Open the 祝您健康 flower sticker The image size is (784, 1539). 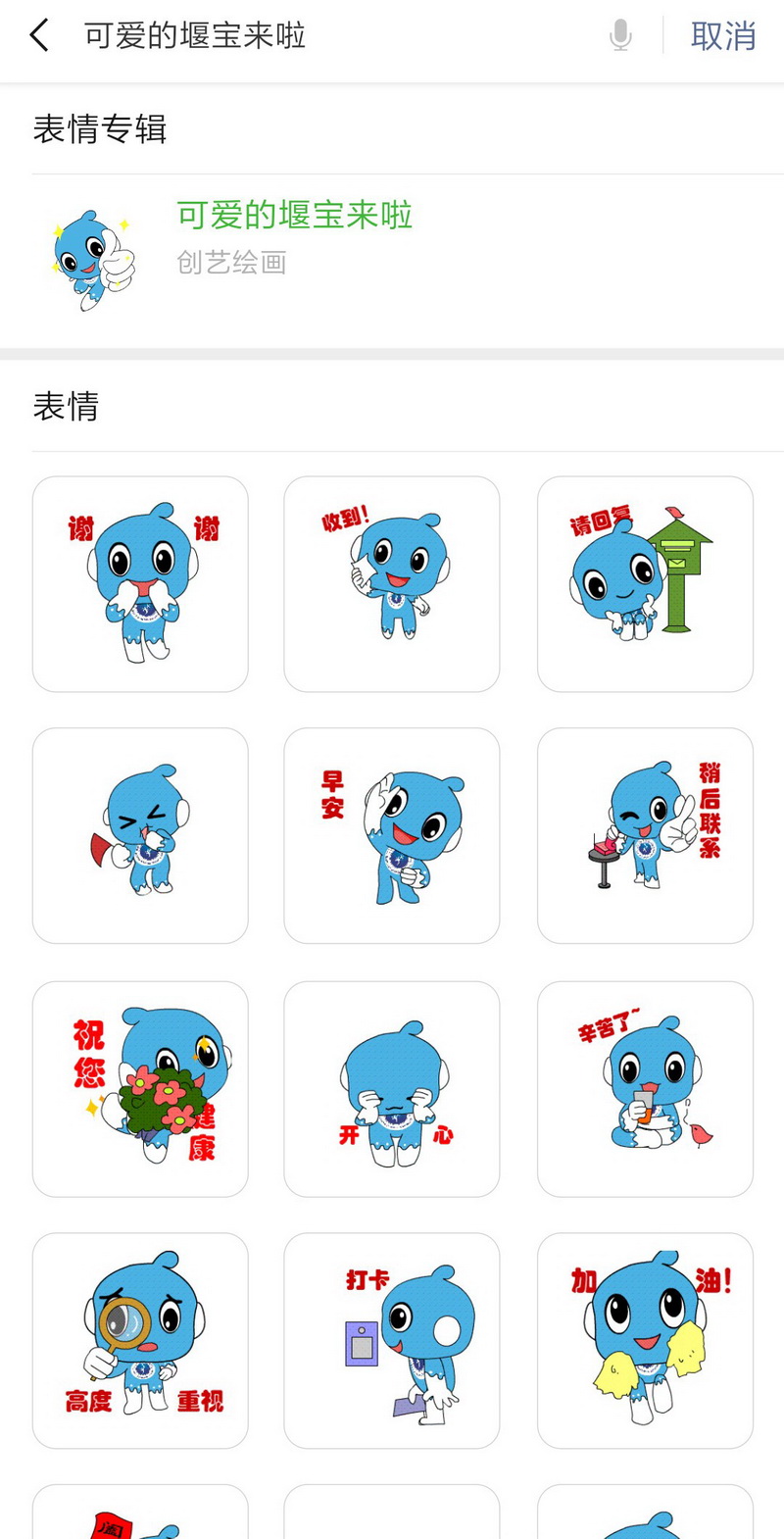140,1088
